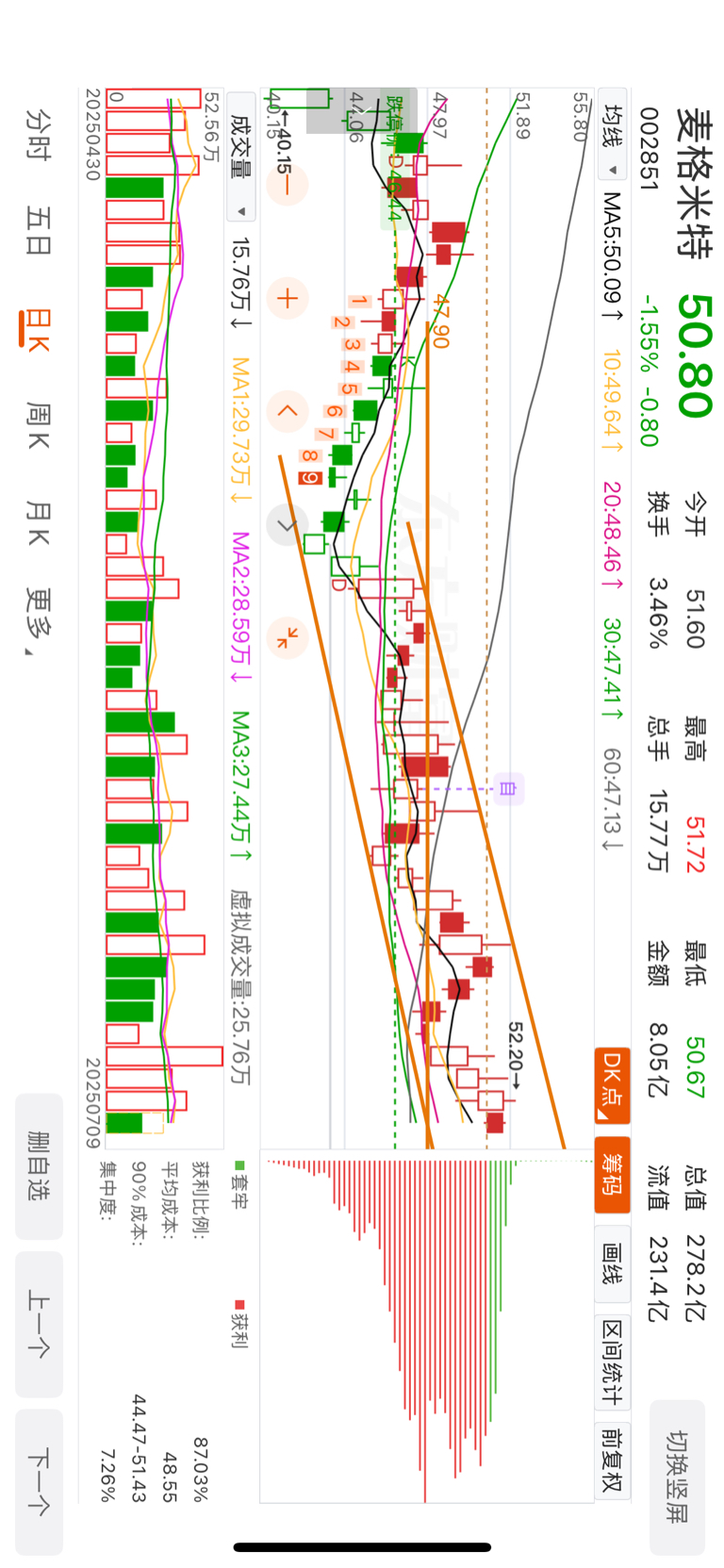This screenshot has height=1568, width=724.
Task: Zoom out the chart with minus icon
Action: pyautogui.click(x=287, y=185)
